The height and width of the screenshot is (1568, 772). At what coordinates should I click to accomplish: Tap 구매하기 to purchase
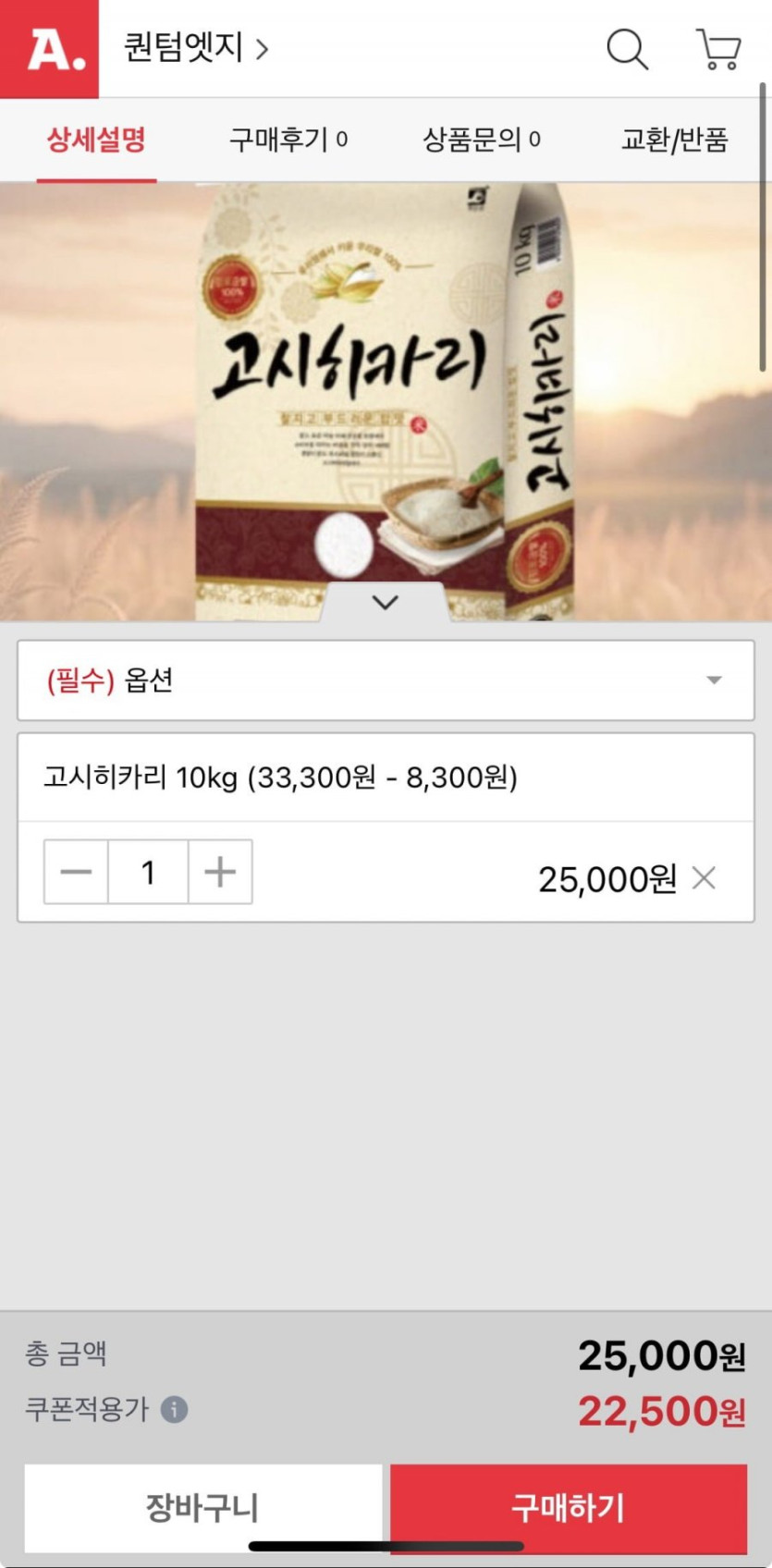pyautogui.click(x=568, y=1508)
